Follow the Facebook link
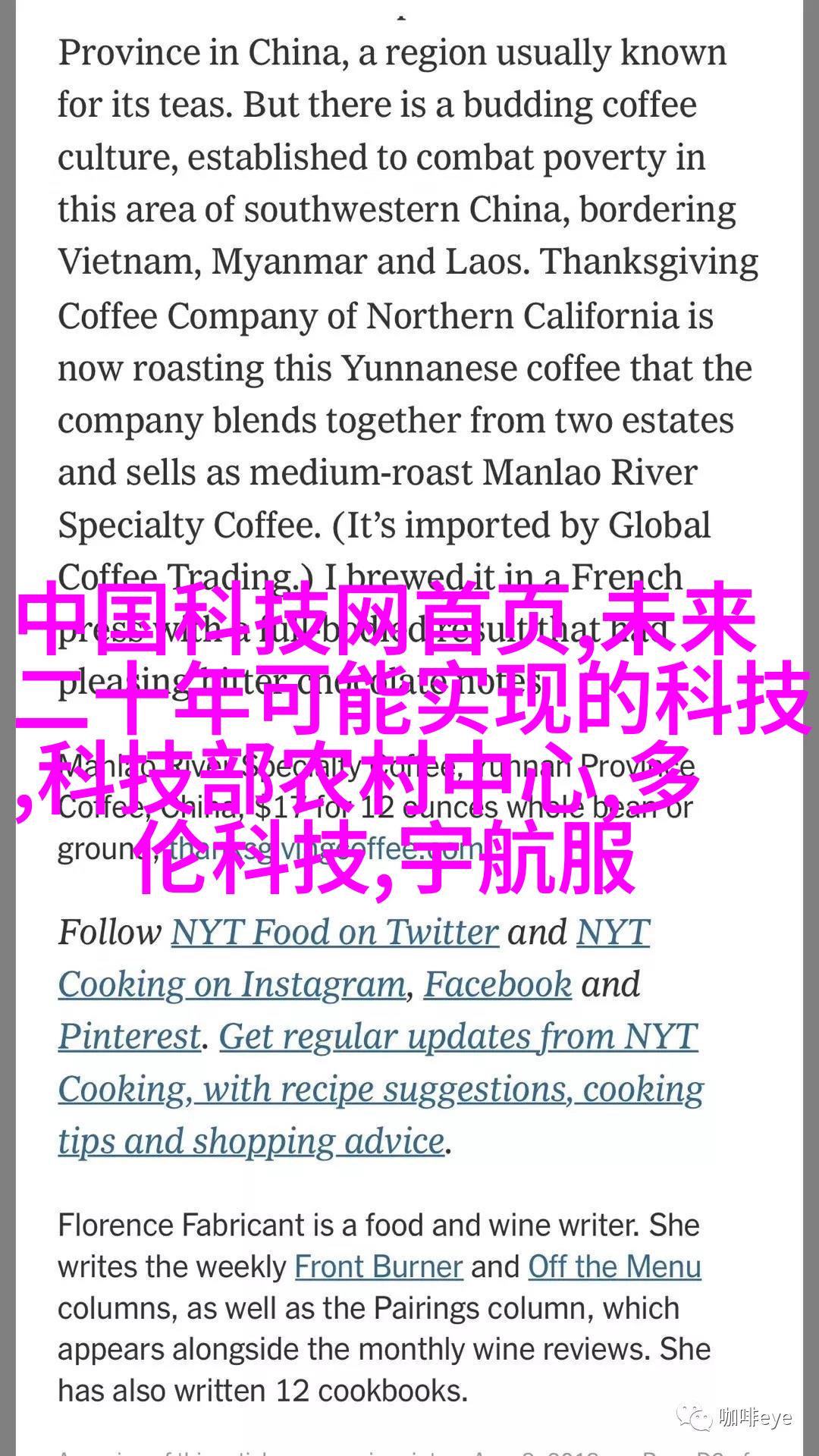This screenshot has width=819, height=1456. (x=497, y=984)
